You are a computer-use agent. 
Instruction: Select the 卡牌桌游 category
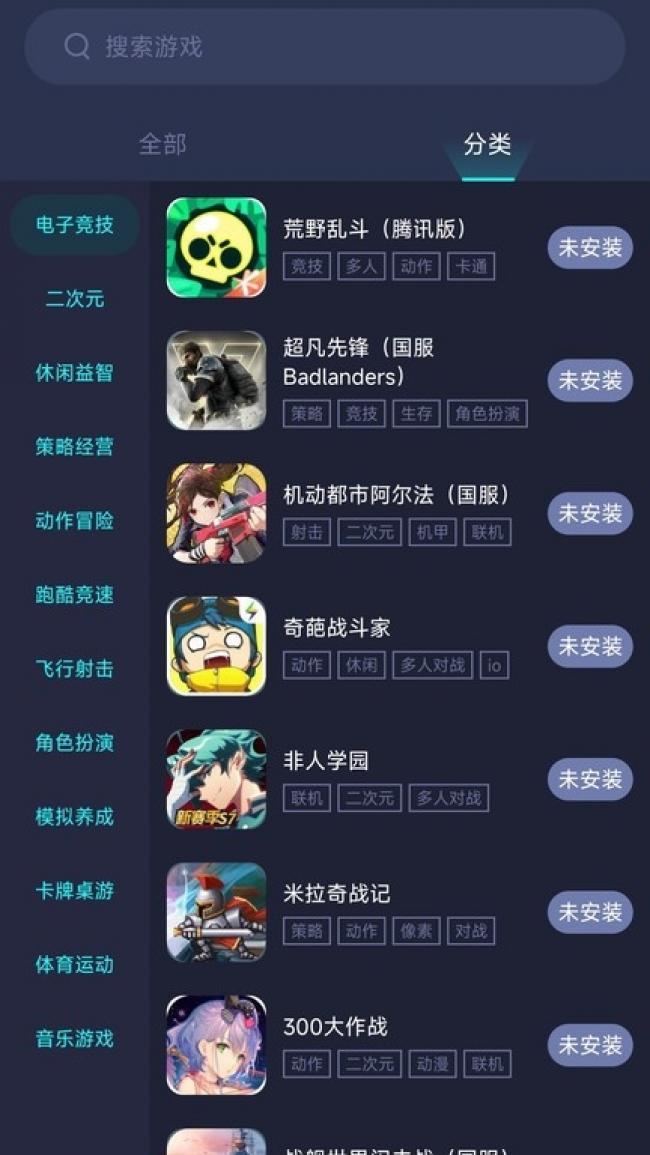(x=75, y=891)
